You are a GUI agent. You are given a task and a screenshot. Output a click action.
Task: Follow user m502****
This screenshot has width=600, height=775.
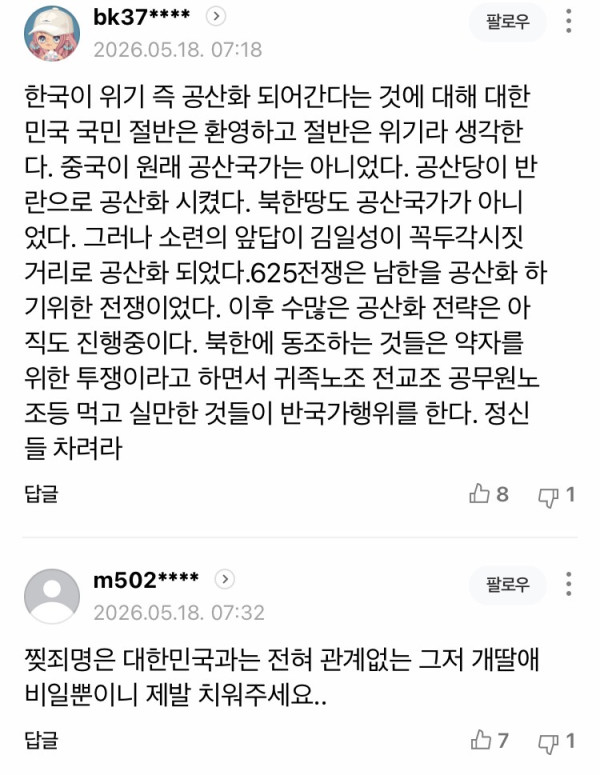click(x=508, y=585)
